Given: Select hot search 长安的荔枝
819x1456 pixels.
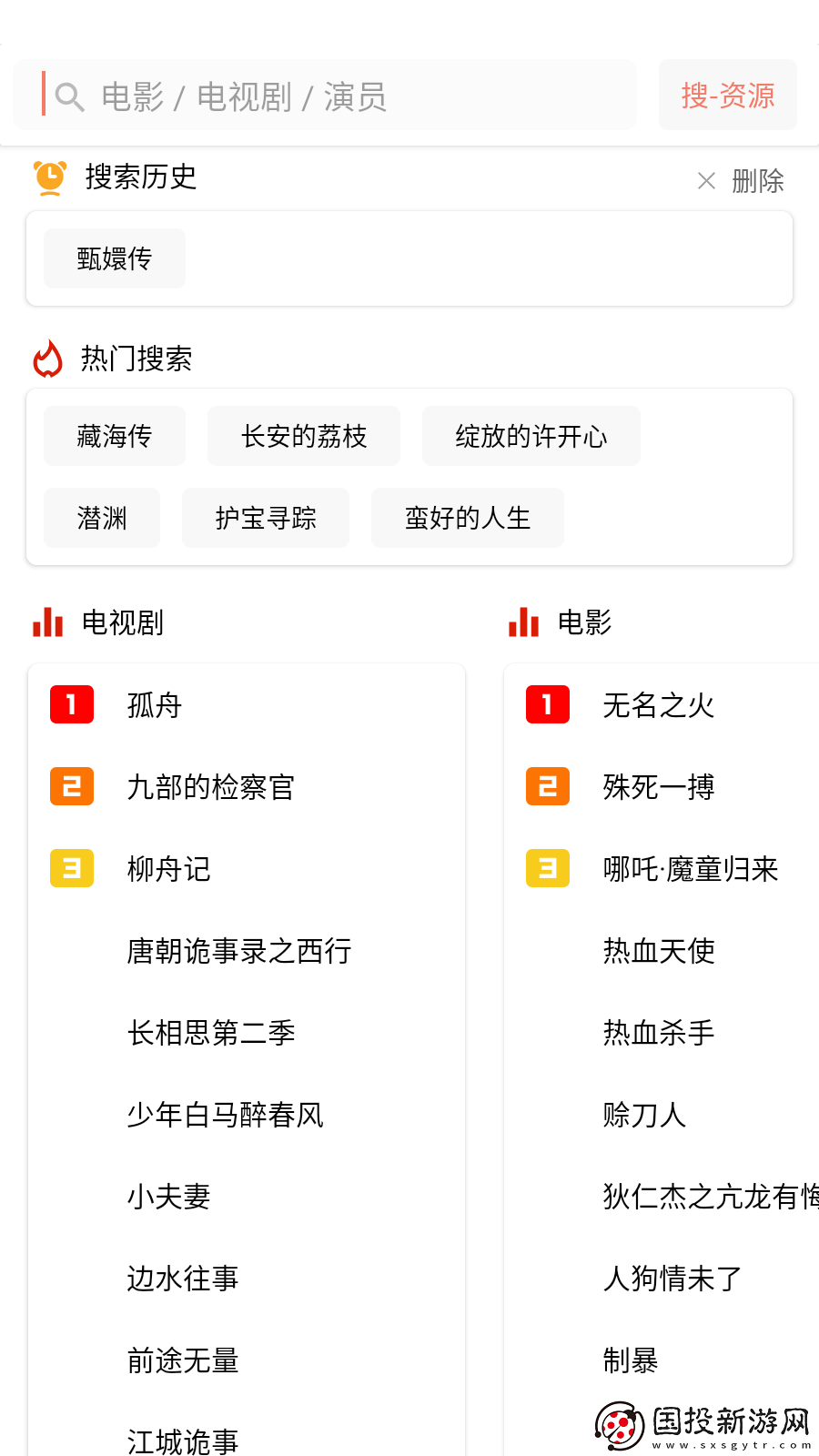Looking at the screenshot, I should tap(304, 436).
